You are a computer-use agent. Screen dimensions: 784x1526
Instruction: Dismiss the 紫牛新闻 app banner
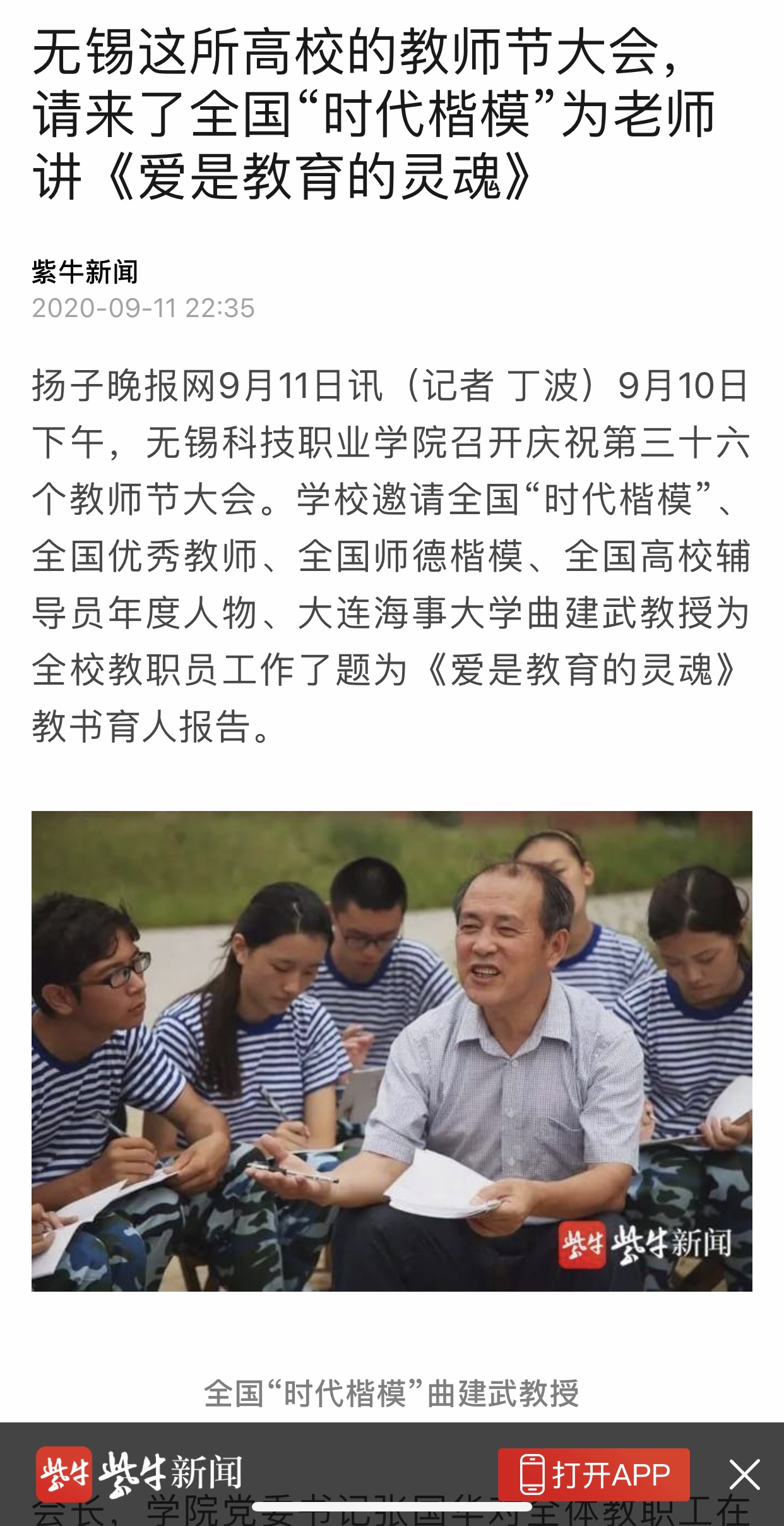tap(744, 1475)
